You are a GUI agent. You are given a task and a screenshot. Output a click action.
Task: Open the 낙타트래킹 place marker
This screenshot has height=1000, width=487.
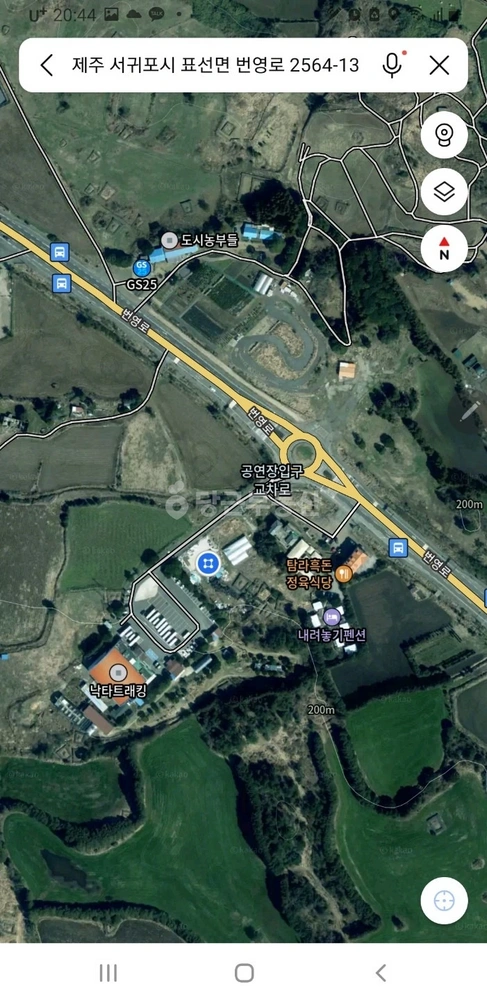tap(117, 673)
